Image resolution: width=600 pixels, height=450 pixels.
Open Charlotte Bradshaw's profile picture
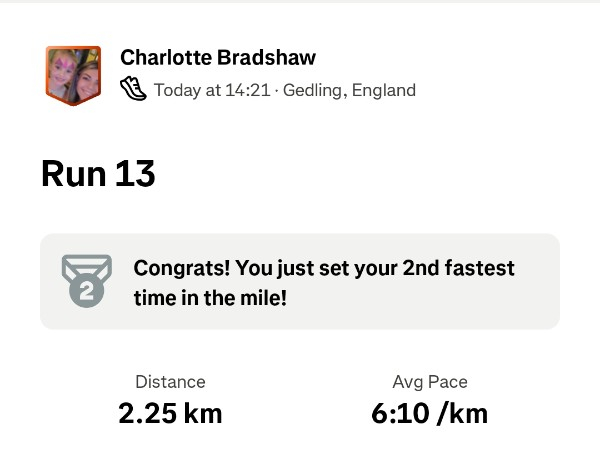(x=73, y=75)
